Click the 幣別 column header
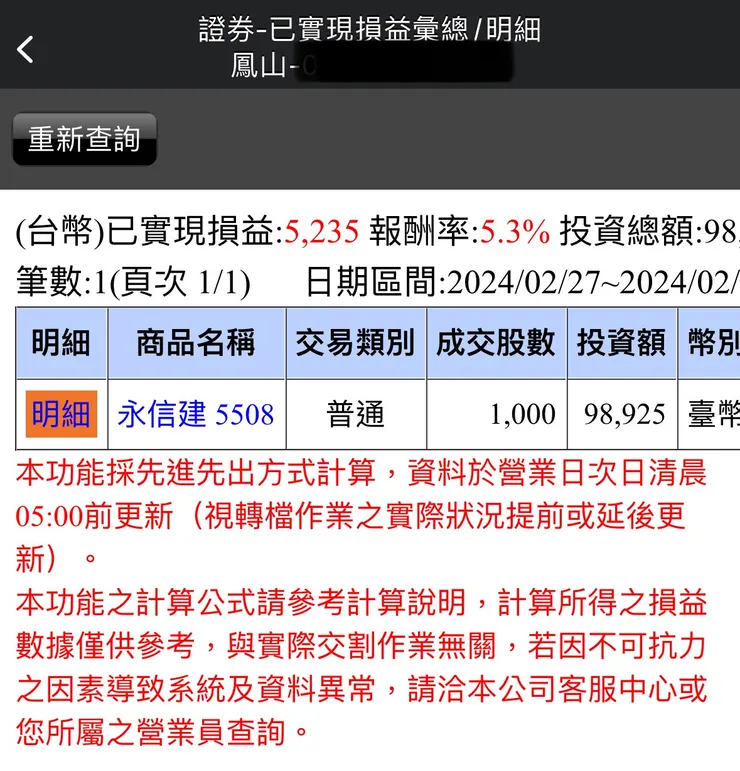 pyautogui.click(x=711, y=343)
